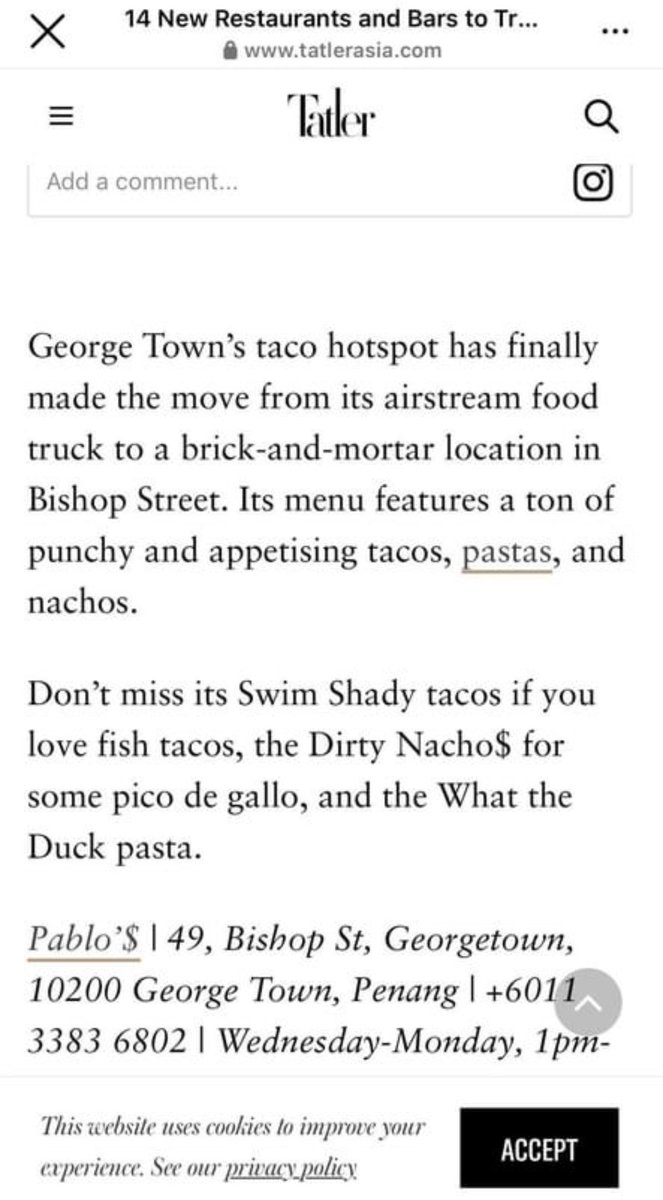Close the in-app browser

click(x=47, y=33)
